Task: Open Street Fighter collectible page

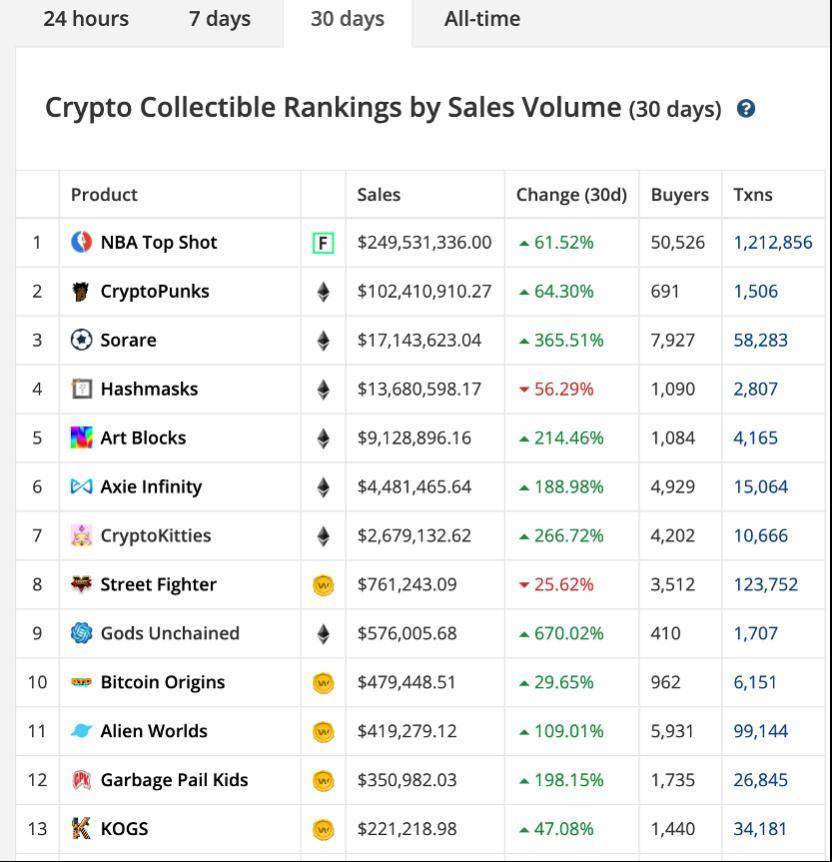Action: 158,584
